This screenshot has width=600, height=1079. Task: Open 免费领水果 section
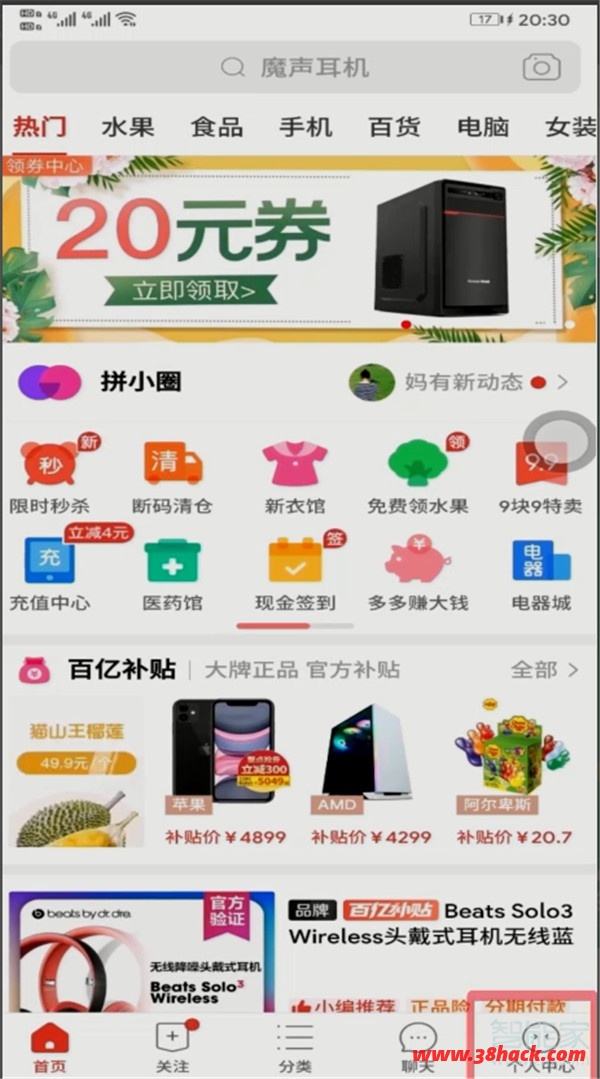[x=417, y=478]
